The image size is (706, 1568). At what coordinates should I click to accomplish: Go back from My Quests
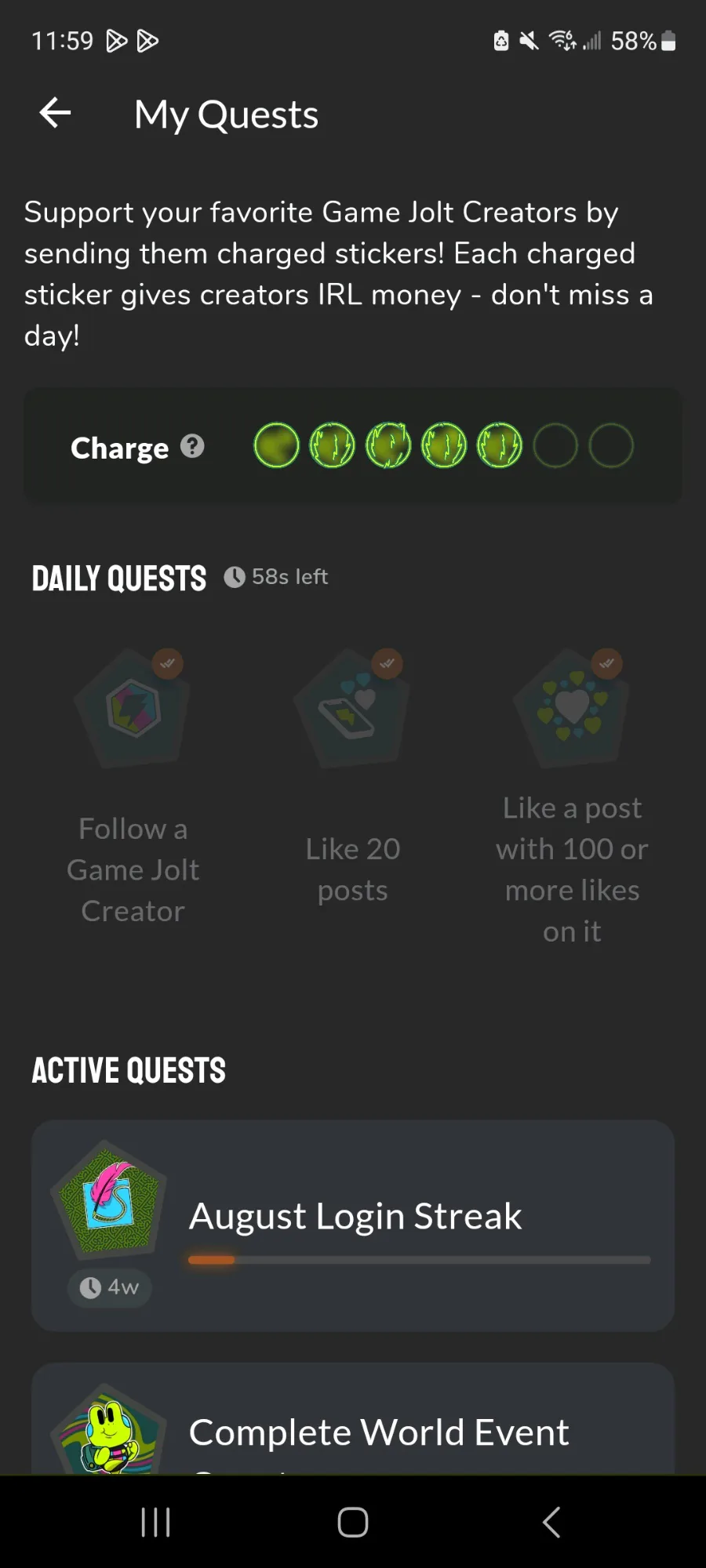click(x=55, y=114)
